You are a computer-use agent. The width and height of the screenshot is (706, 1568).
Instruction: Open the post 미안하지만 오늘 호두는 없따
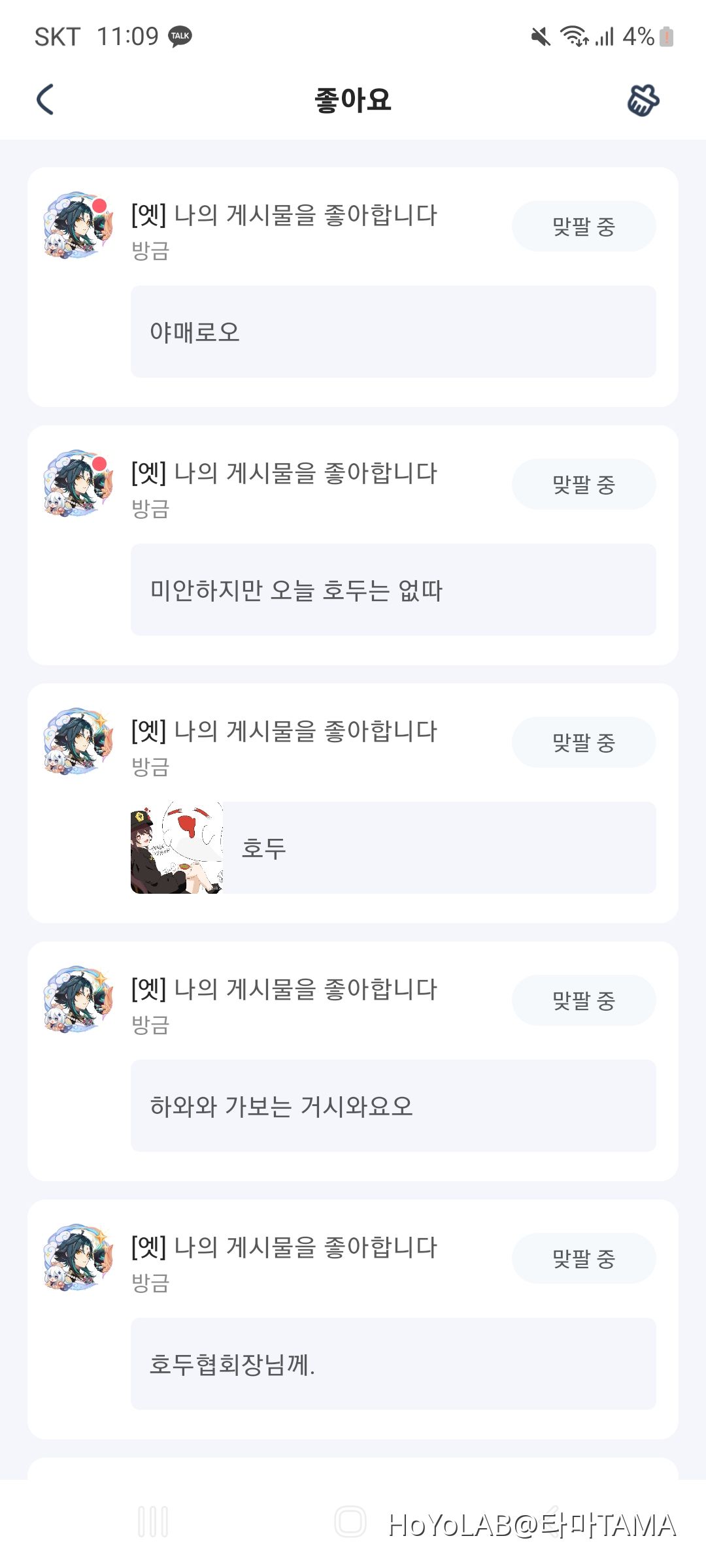393,589
